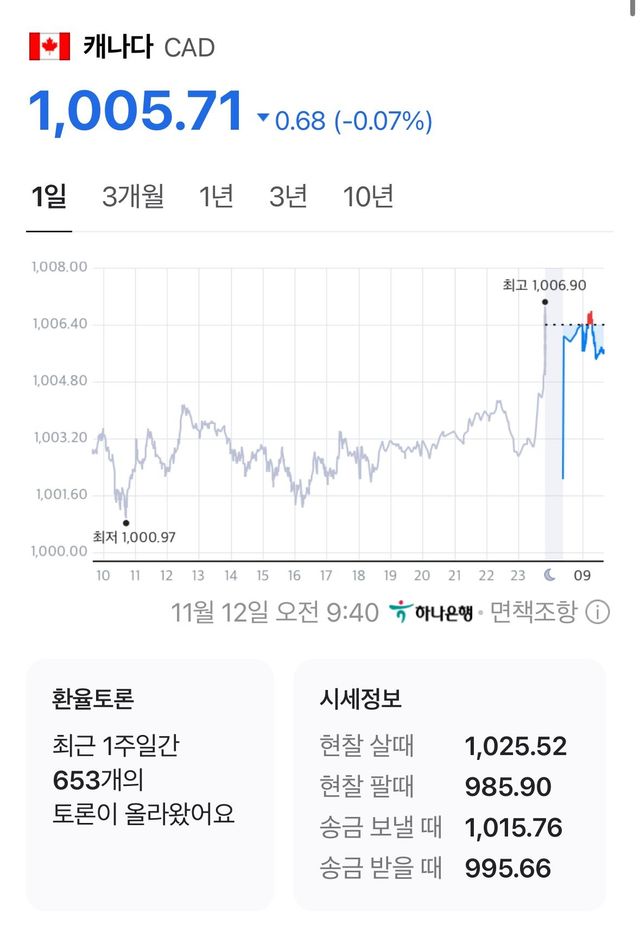Show the 3년 chart range

click(x=288, y=196)
